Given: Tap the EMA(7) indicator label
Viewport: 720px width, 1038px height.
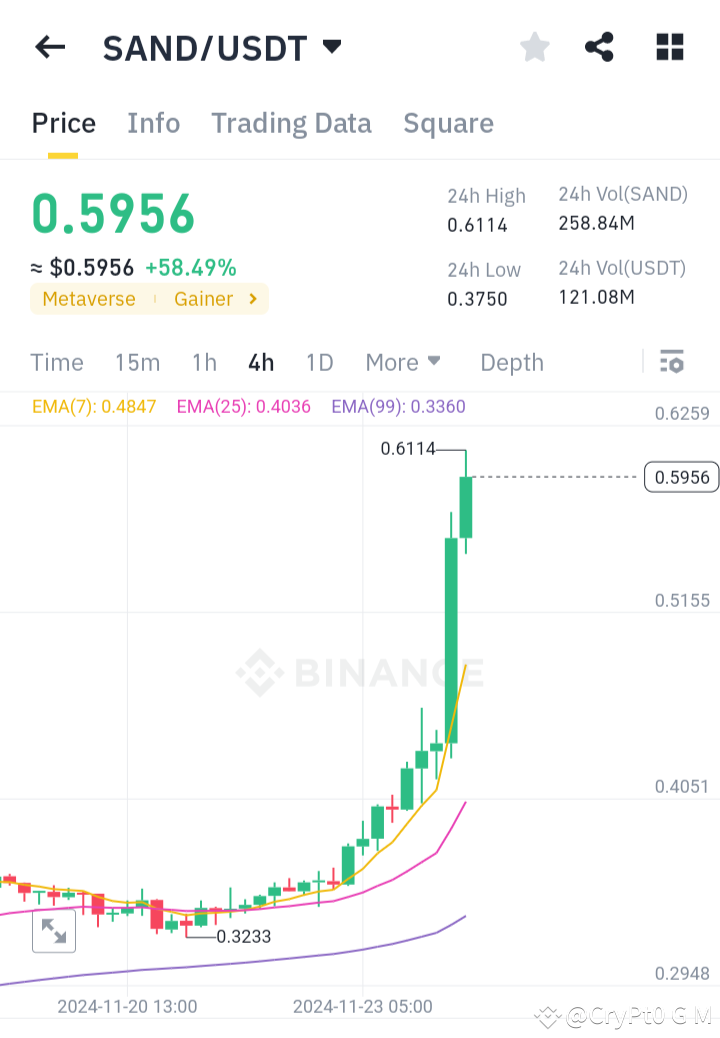Looking at the screenshot, I should (94, 408).
